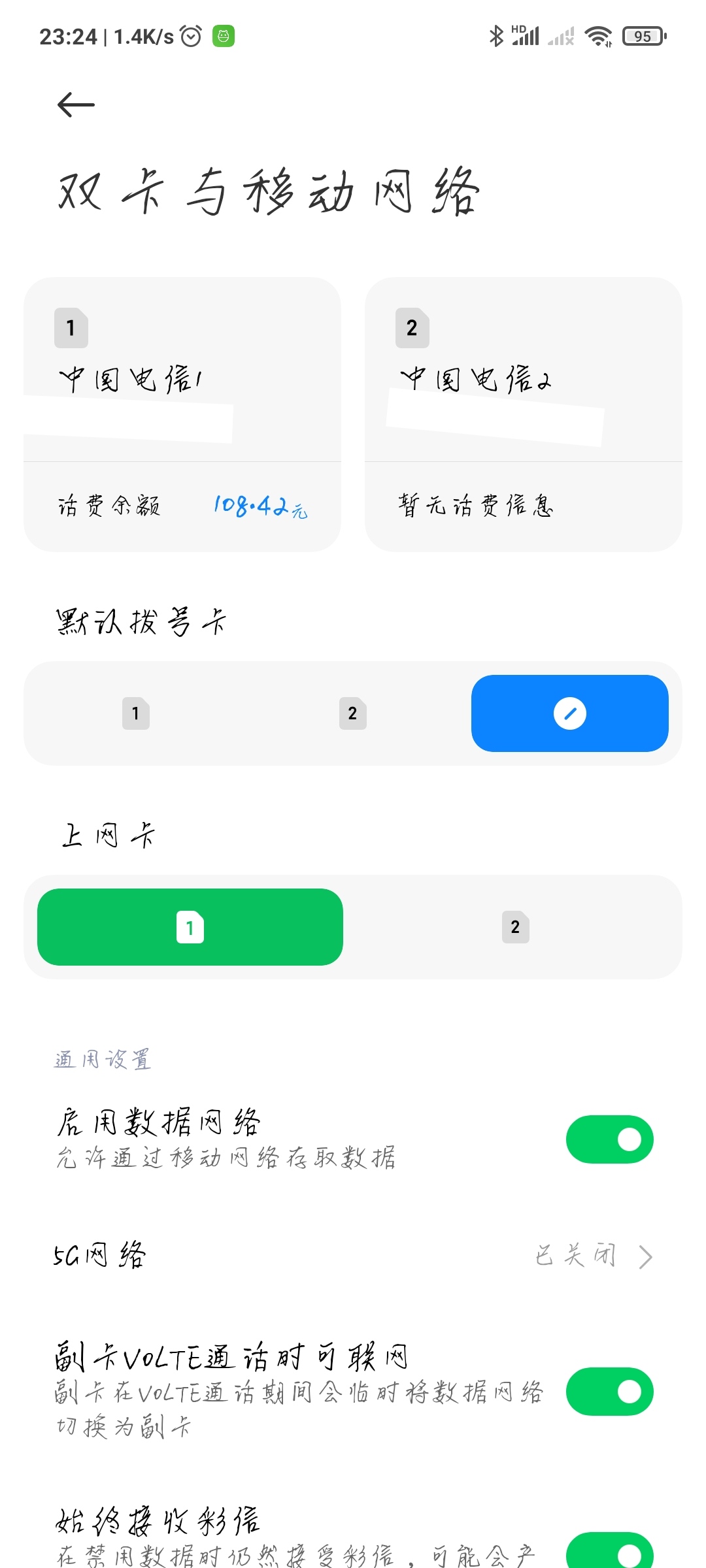Choose SIM 1 as the data card
Image resolution: width=706 pixels, height=1568 pixels.
(190, 927)
